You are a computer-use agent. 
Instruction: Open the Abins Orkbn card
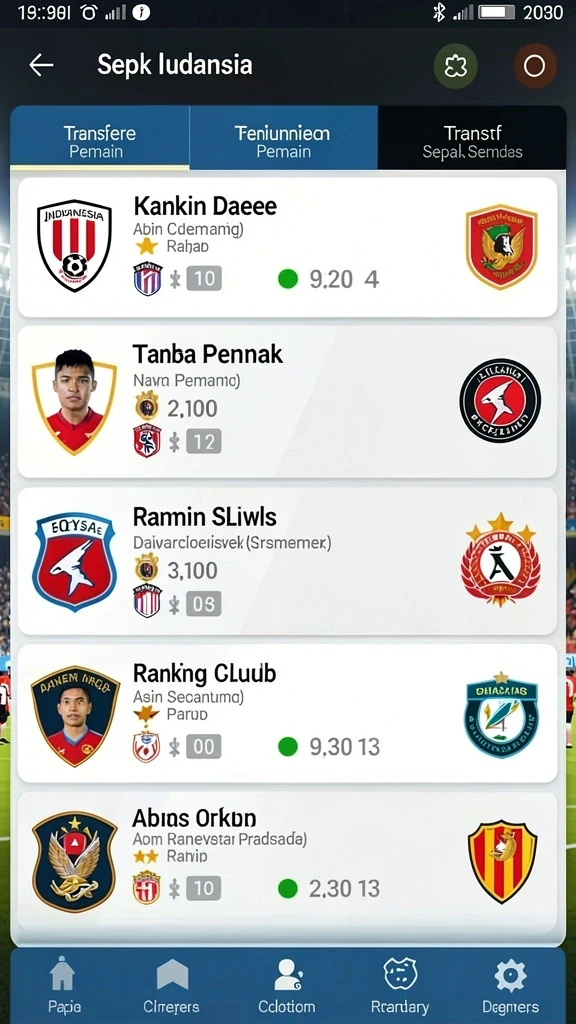287,863
